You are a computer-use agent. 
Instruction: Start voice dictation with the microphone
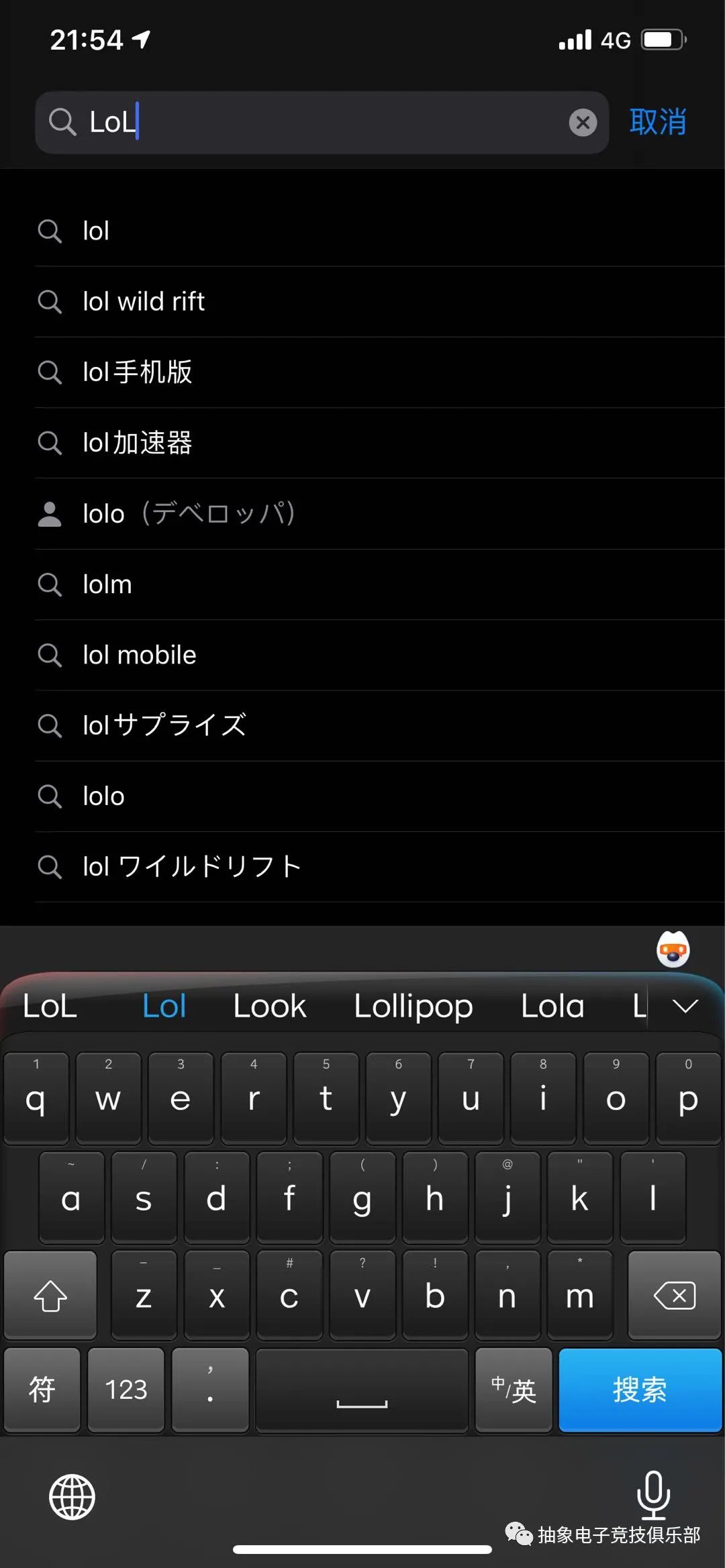tap(653, 1495)
